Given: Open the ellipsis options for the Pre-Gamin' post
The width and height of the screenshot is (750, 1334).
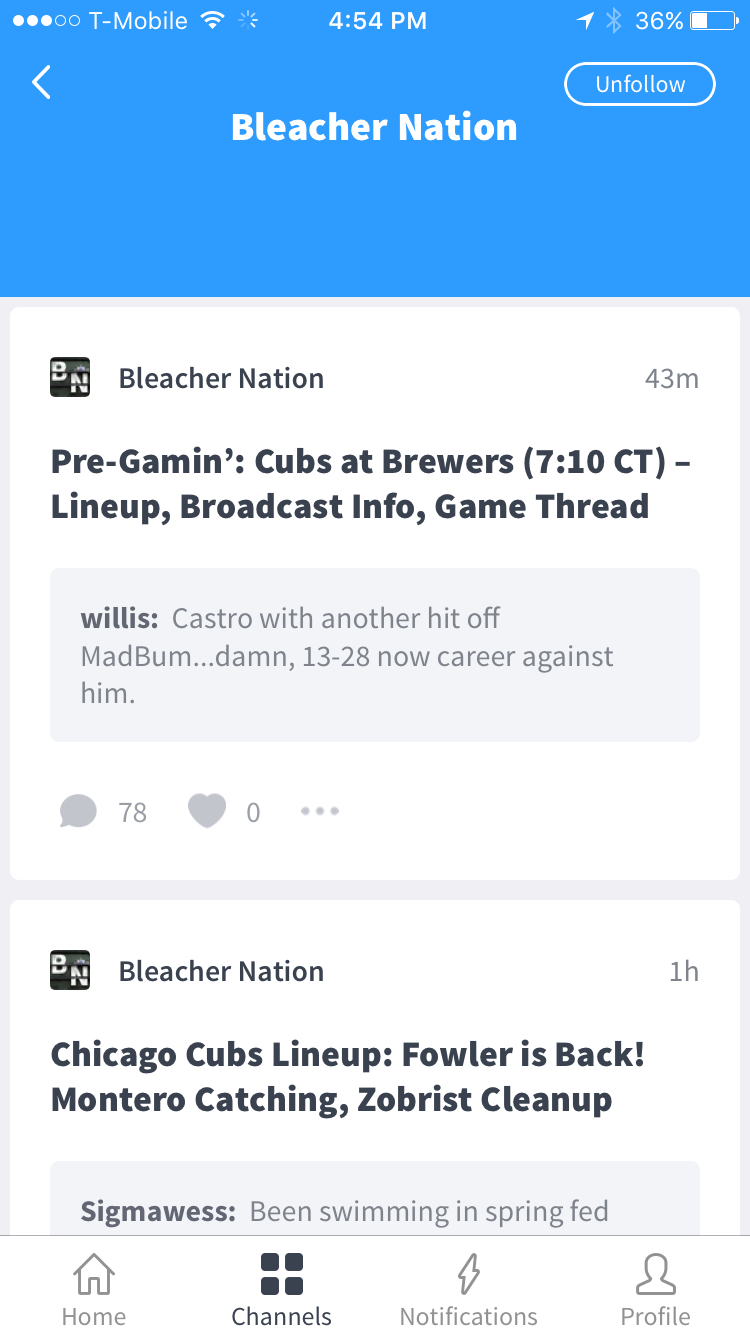Looking at the screenshot, I should click(319, 811).
